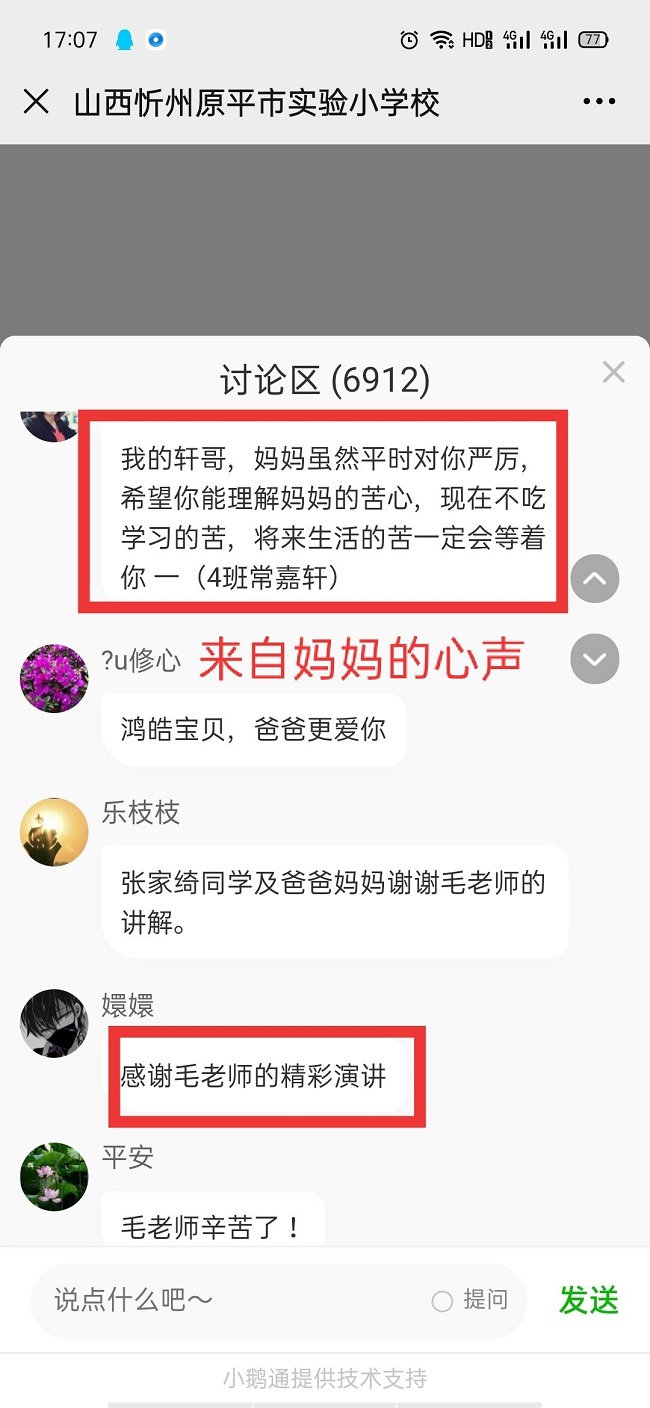Jump down with the down-arrow button
The image size is (650, 1408).
click(595, 659)
